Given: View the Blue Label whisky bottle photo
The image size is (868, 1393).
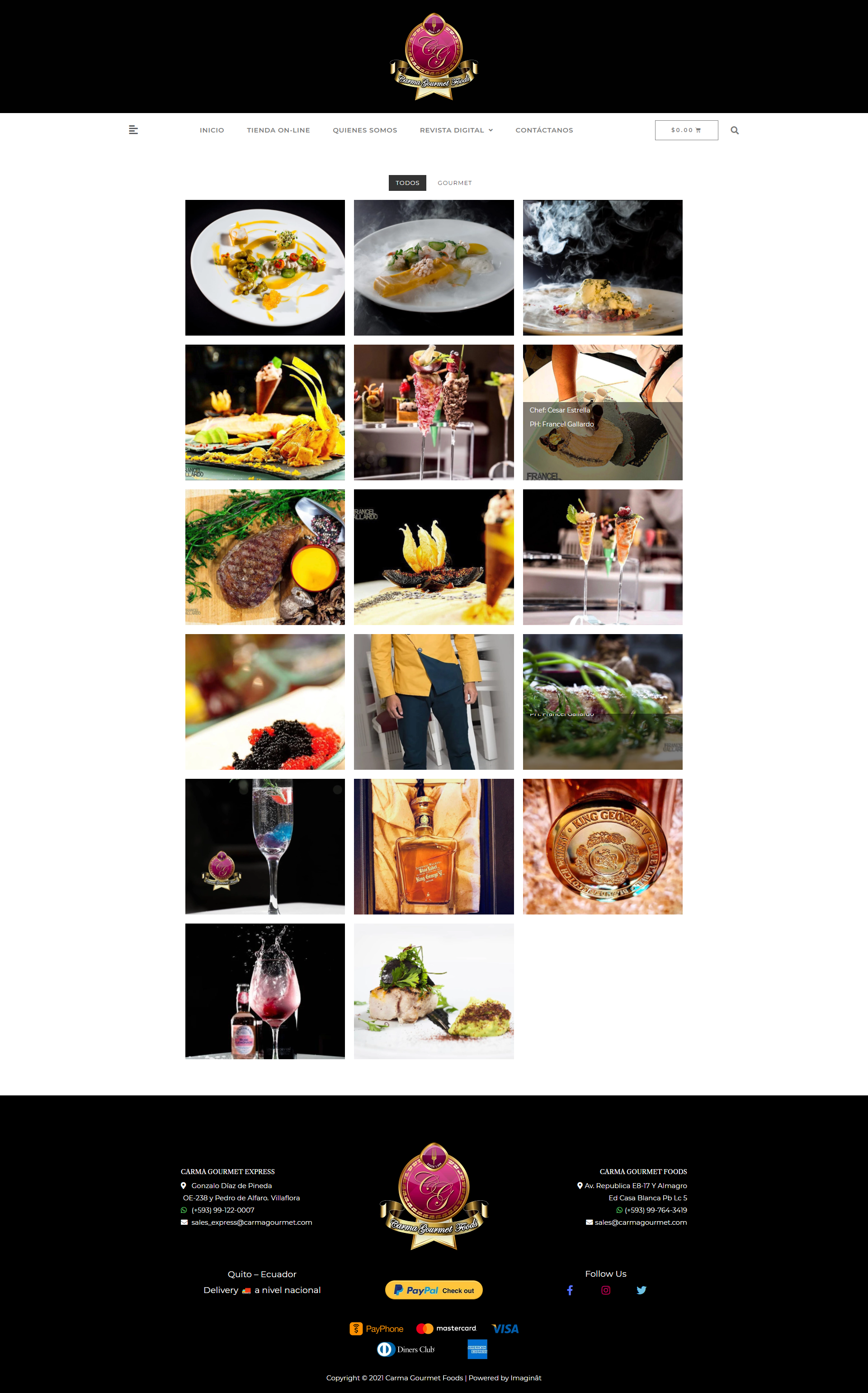Looking at the screenshot, I should pyautogui.click(x=434, y=846).
